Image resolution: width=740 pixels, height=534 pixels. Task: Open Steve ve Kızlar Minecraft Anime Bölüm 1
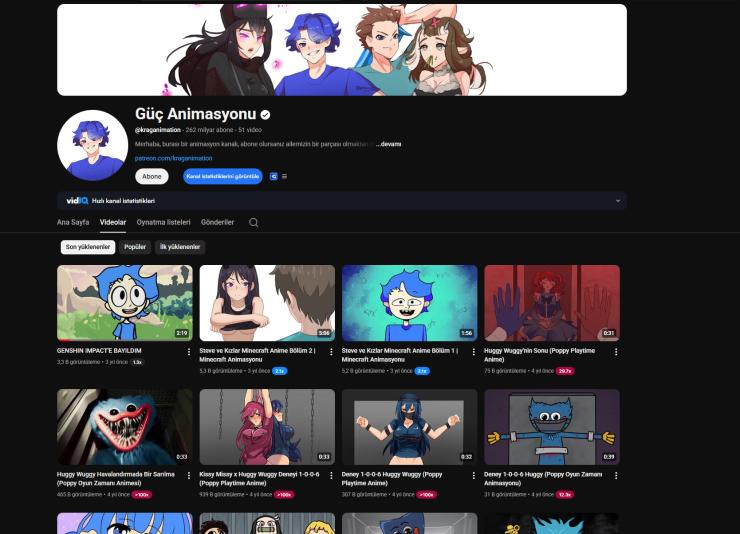pos(409,303)
